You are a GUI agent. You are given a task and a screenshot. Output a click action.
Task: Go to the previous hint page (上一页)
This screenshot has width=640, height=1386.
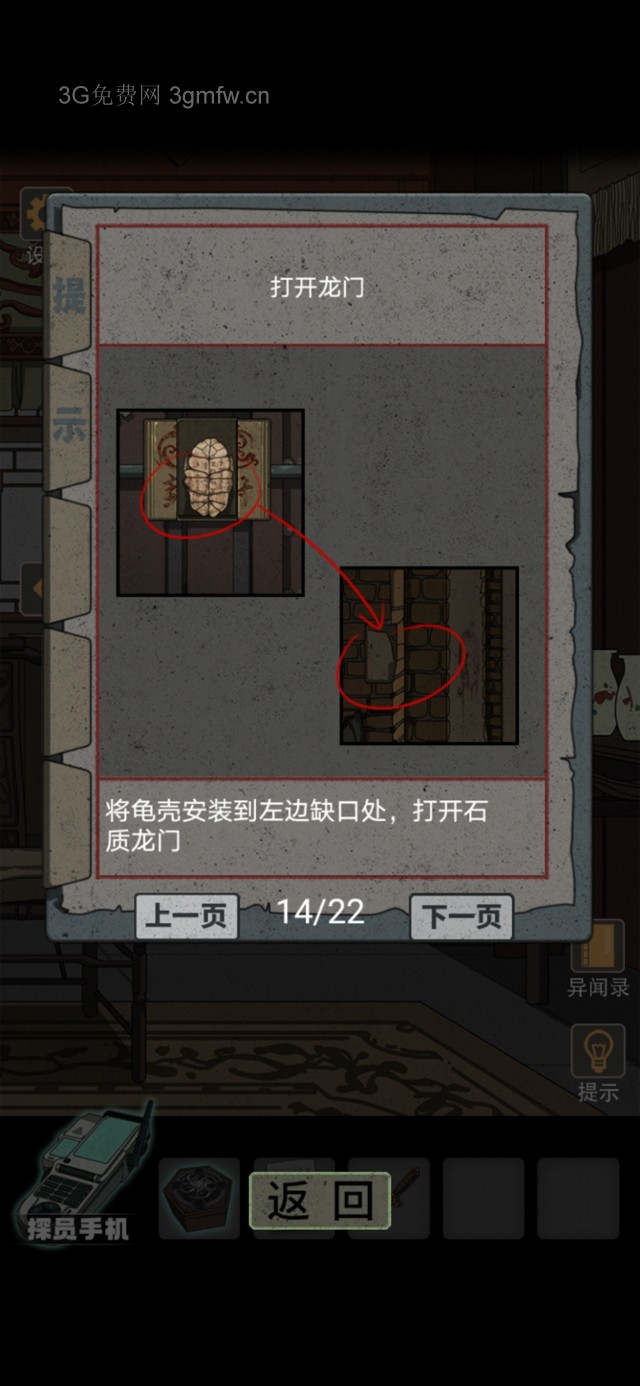click(x=187, y=916)
